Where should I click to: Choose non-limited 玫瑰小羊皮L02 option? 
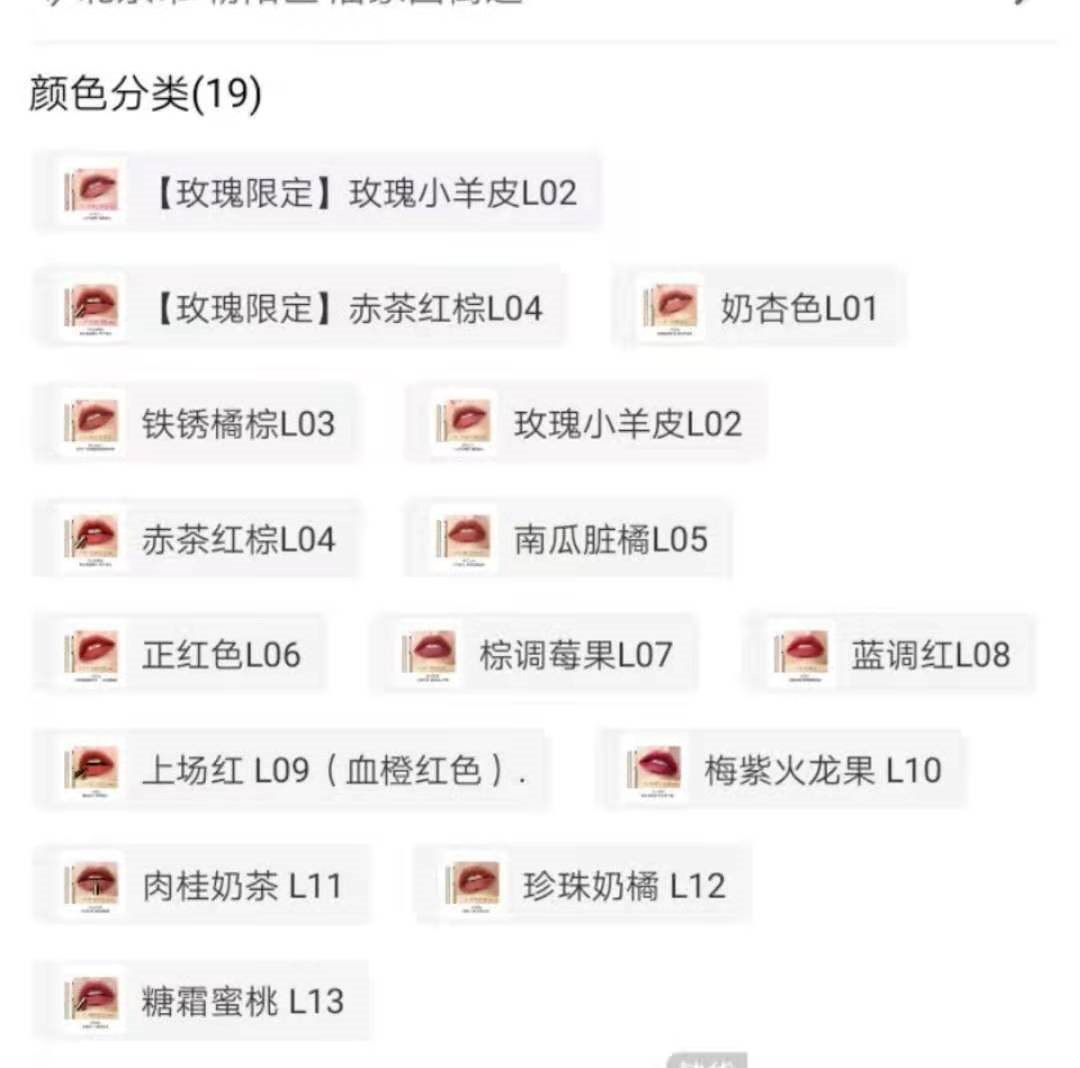click(586, 424)
